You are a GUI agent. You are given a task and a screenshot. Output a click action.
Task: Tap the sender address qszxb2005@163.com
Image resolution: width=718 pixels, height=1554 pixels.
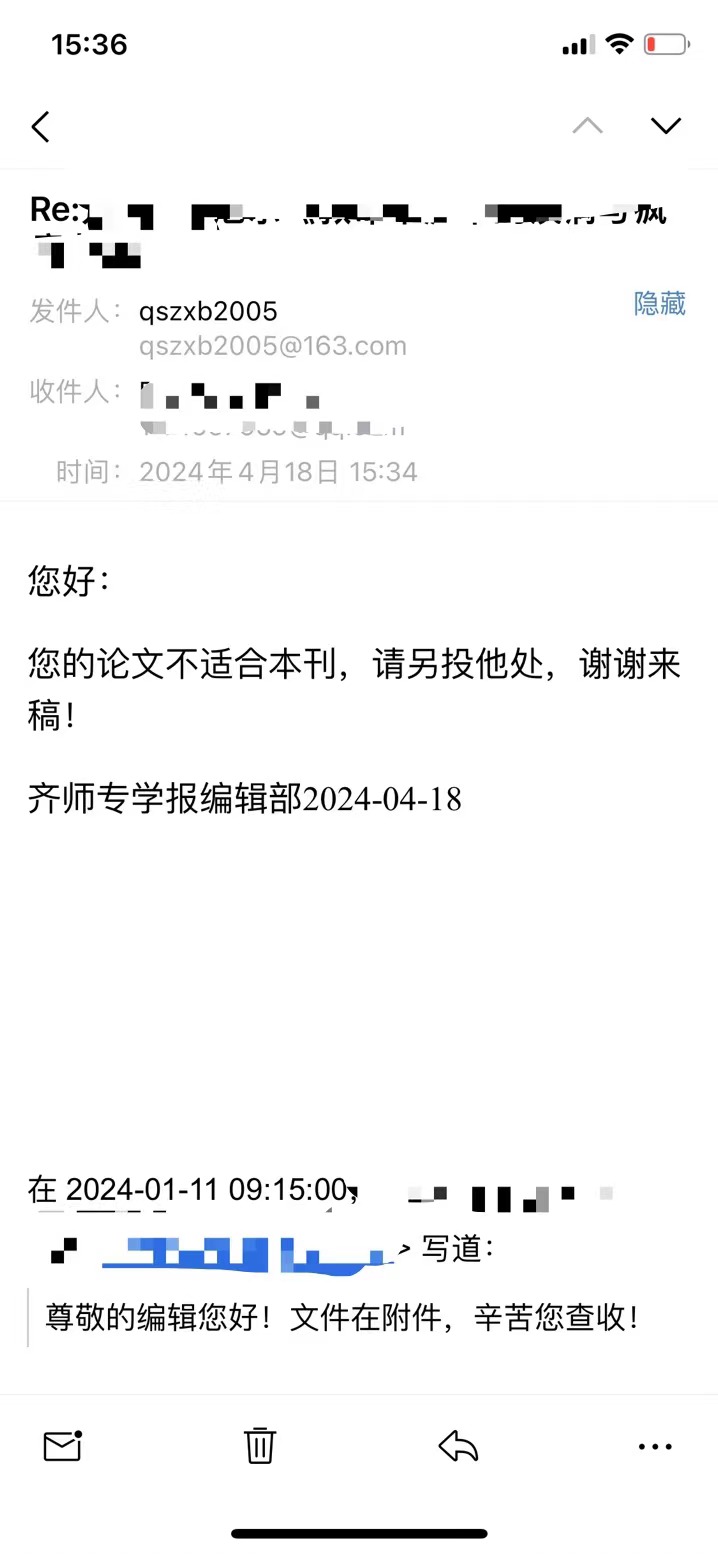click(273, 346)
